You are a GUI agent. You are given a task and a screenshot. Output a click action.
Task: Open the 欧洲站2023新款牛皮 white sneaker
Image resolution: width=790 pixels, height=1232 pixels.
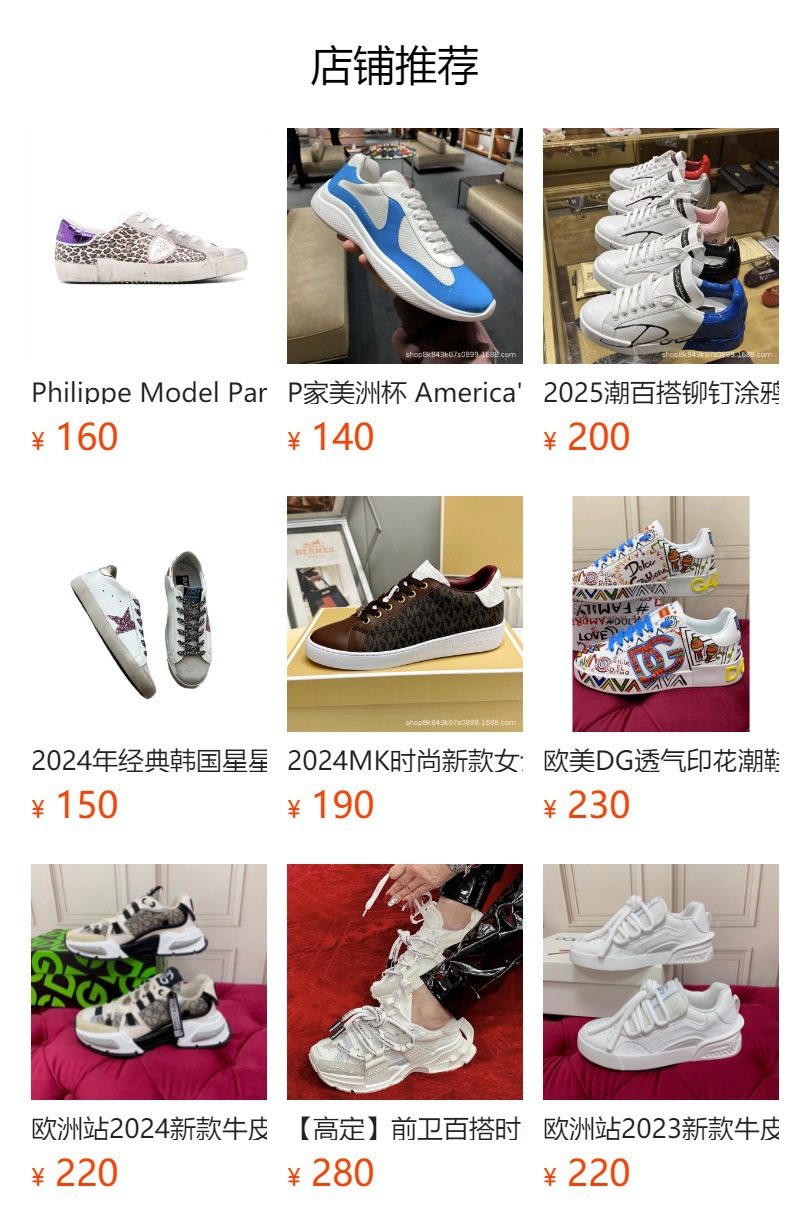pyautogui.click(x=660, y=982)
